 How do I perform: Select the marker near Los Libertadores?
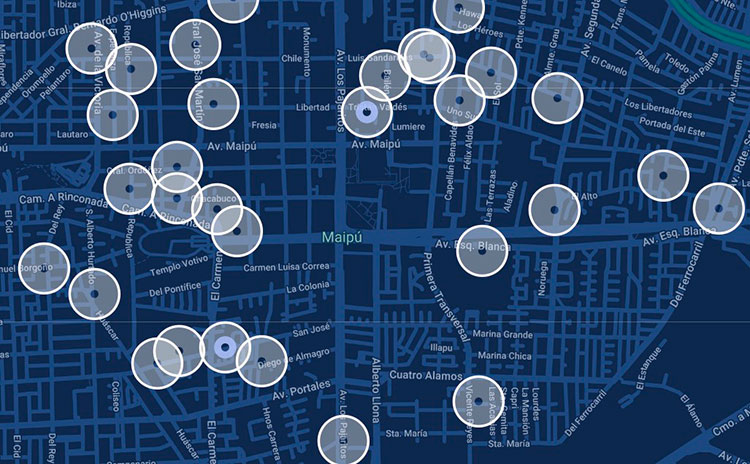click(x=557, y=97)
